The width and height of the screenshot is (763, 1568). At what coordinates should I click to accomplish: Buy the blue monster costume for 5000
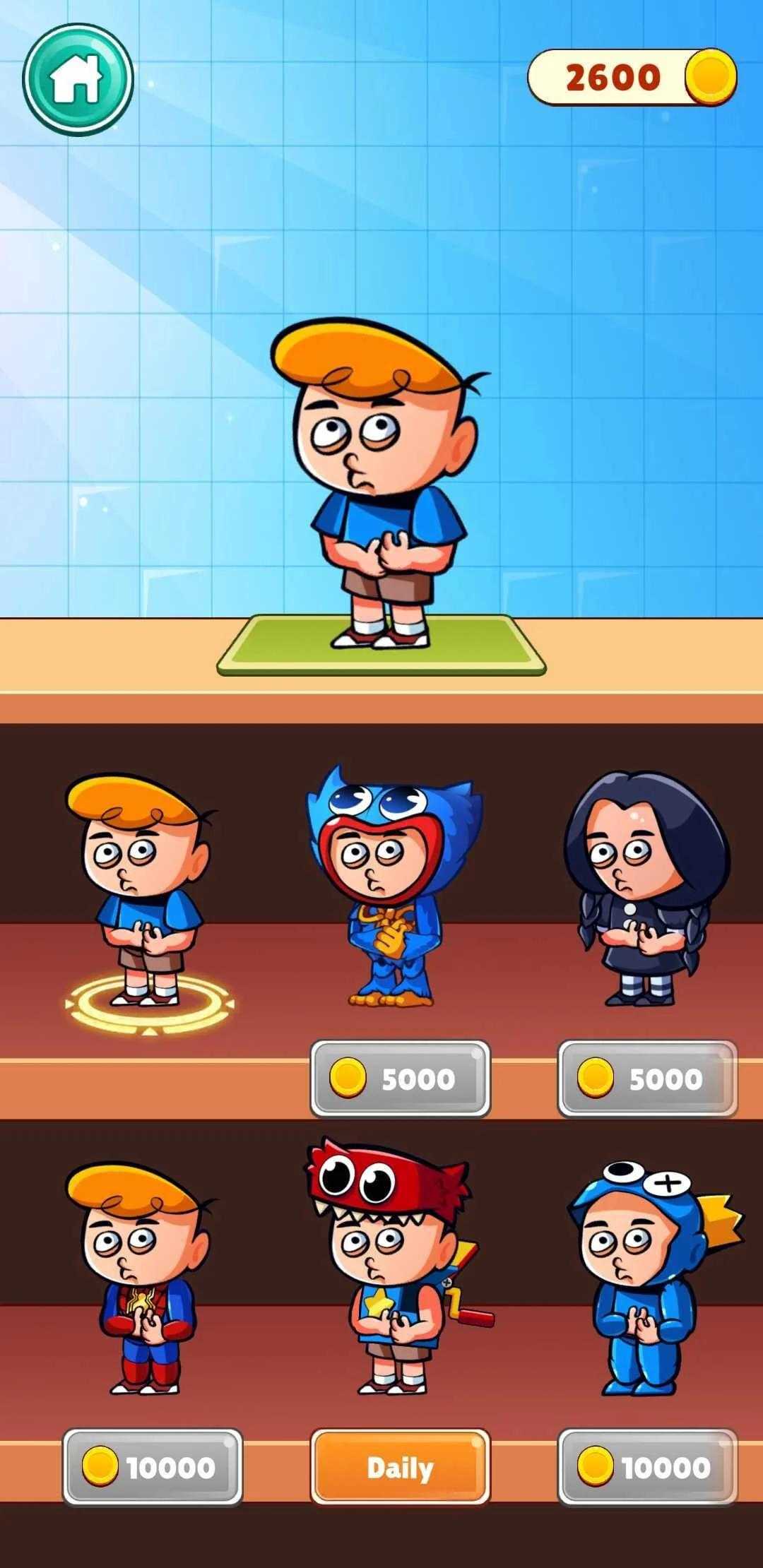point(400,1079)
